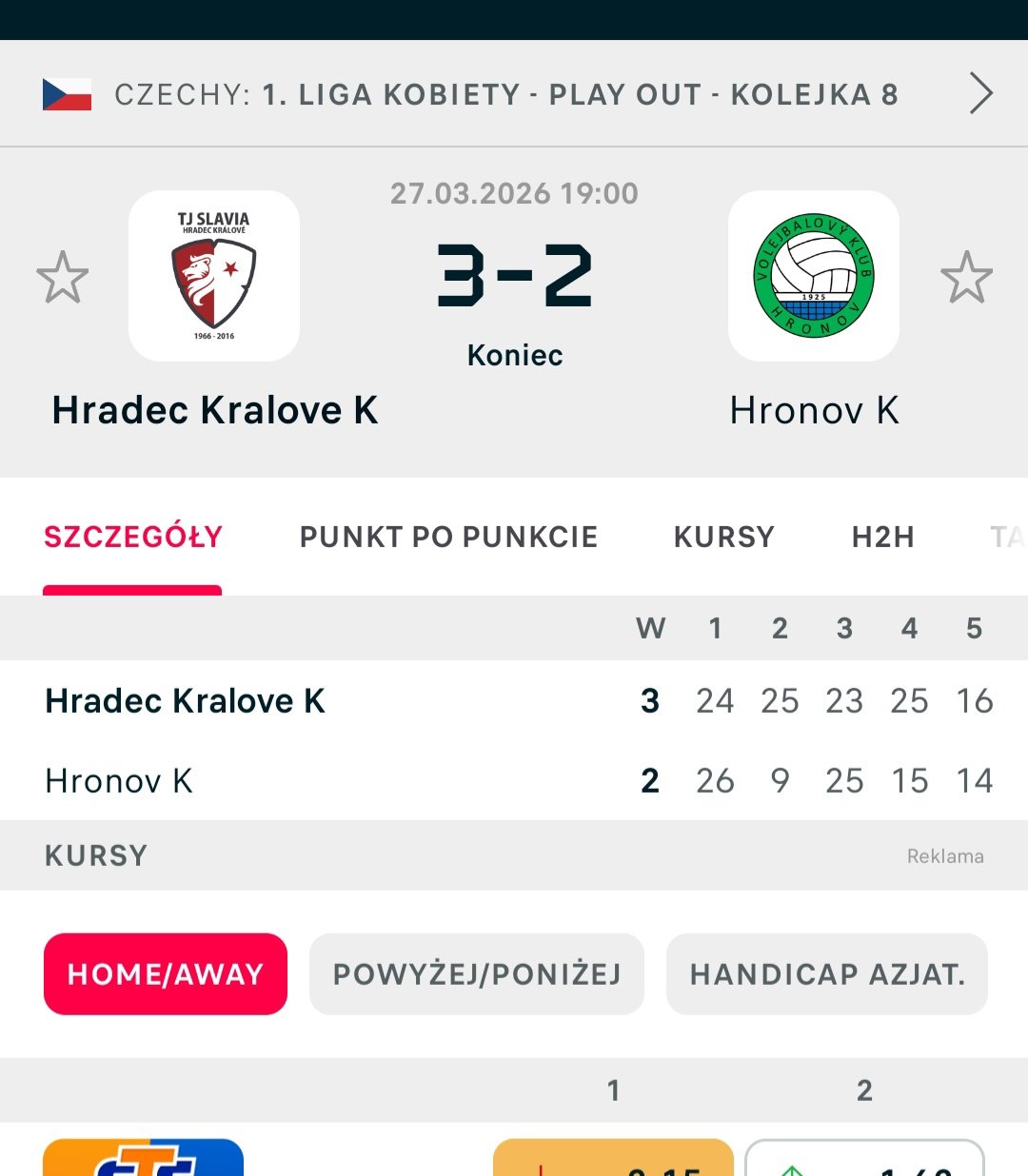1028x1176 pixels.
Task: Select the Handicap Azjat. odds chip
Action: click(x=827, y=974)
